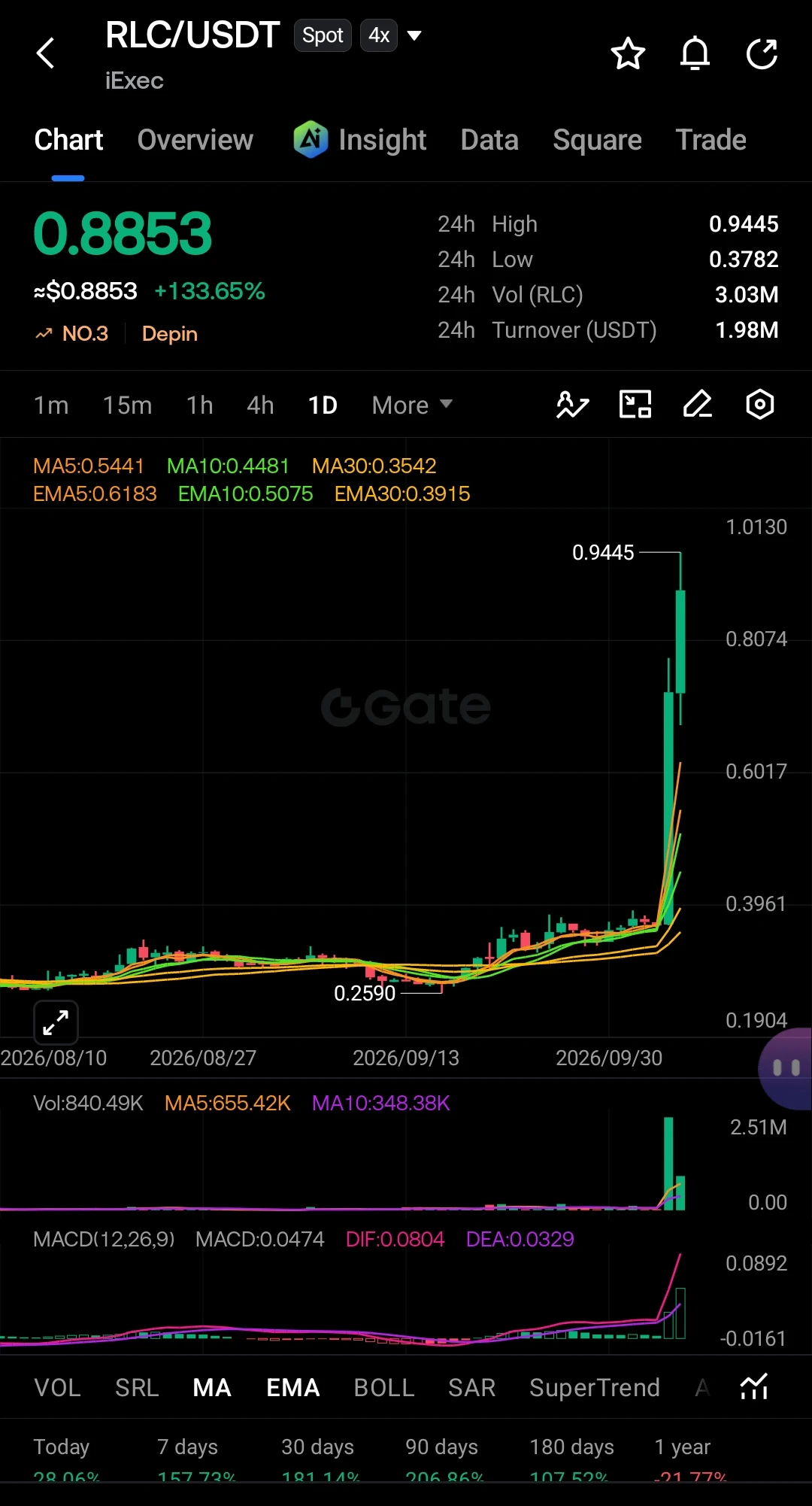The image size is (812, 1506).
Task: Expand the More timeframes dropdown
Action: pyautogui.click(x=412, y=405)
